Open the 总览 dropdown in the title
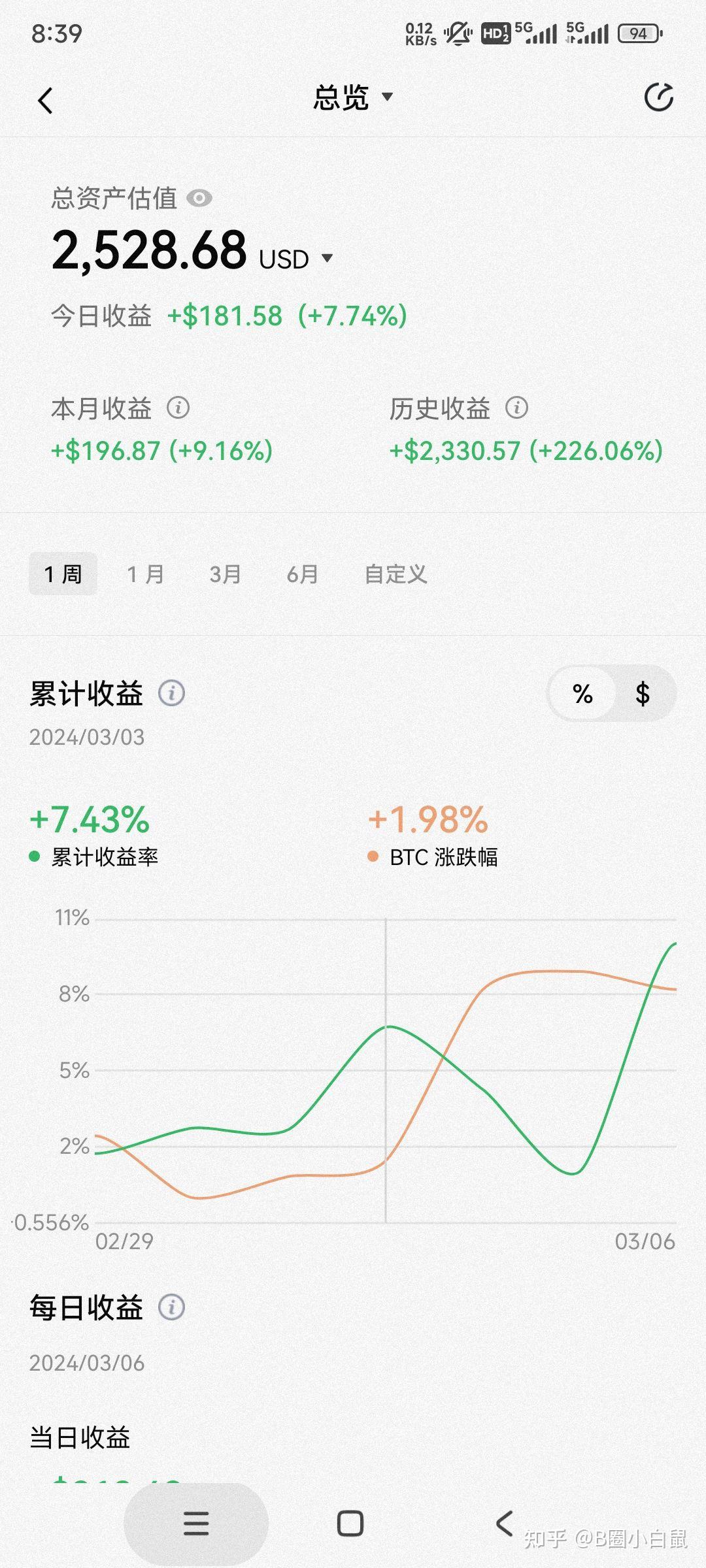706x1568 pixels. pos(353,97)
